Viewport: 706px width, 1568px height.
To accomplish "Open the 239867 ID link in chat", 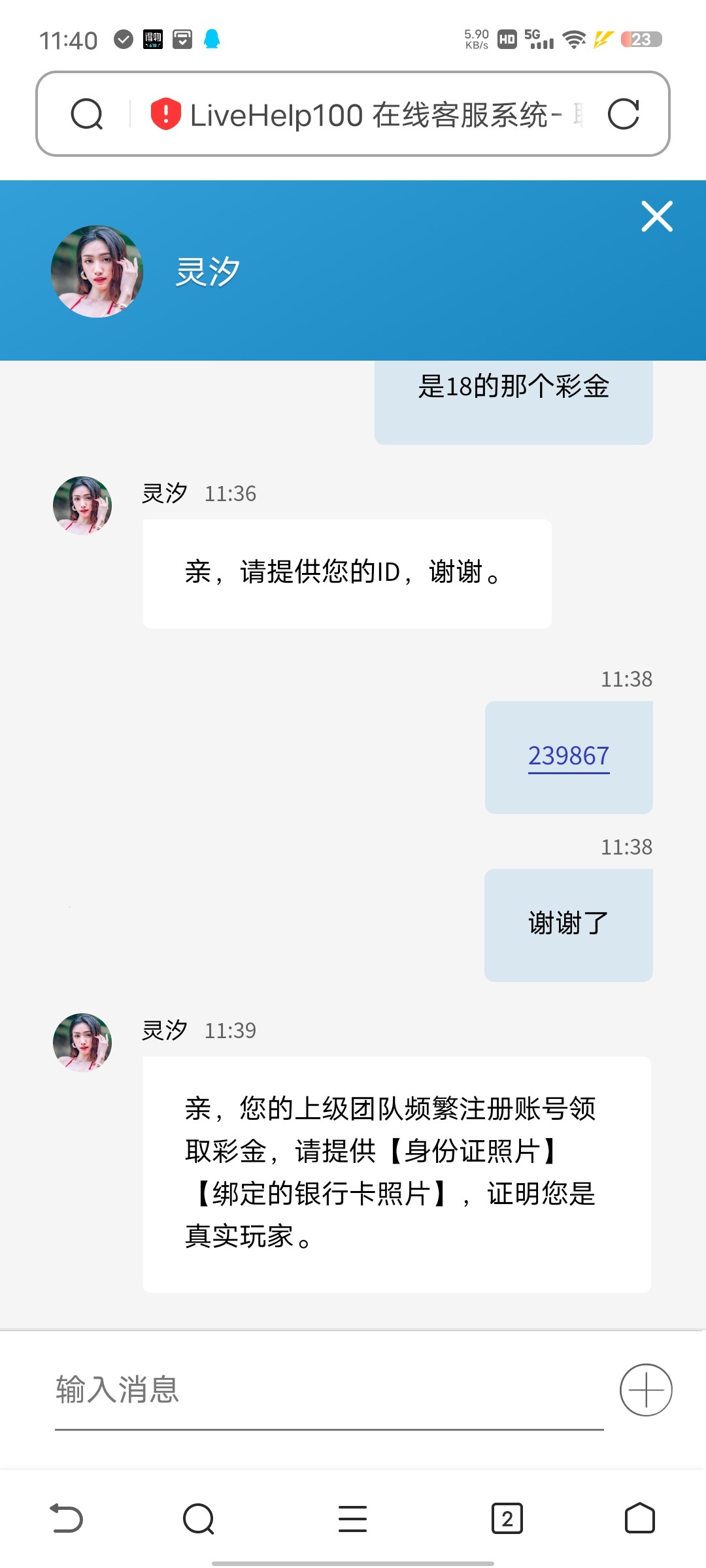I will tap(568, 757).
